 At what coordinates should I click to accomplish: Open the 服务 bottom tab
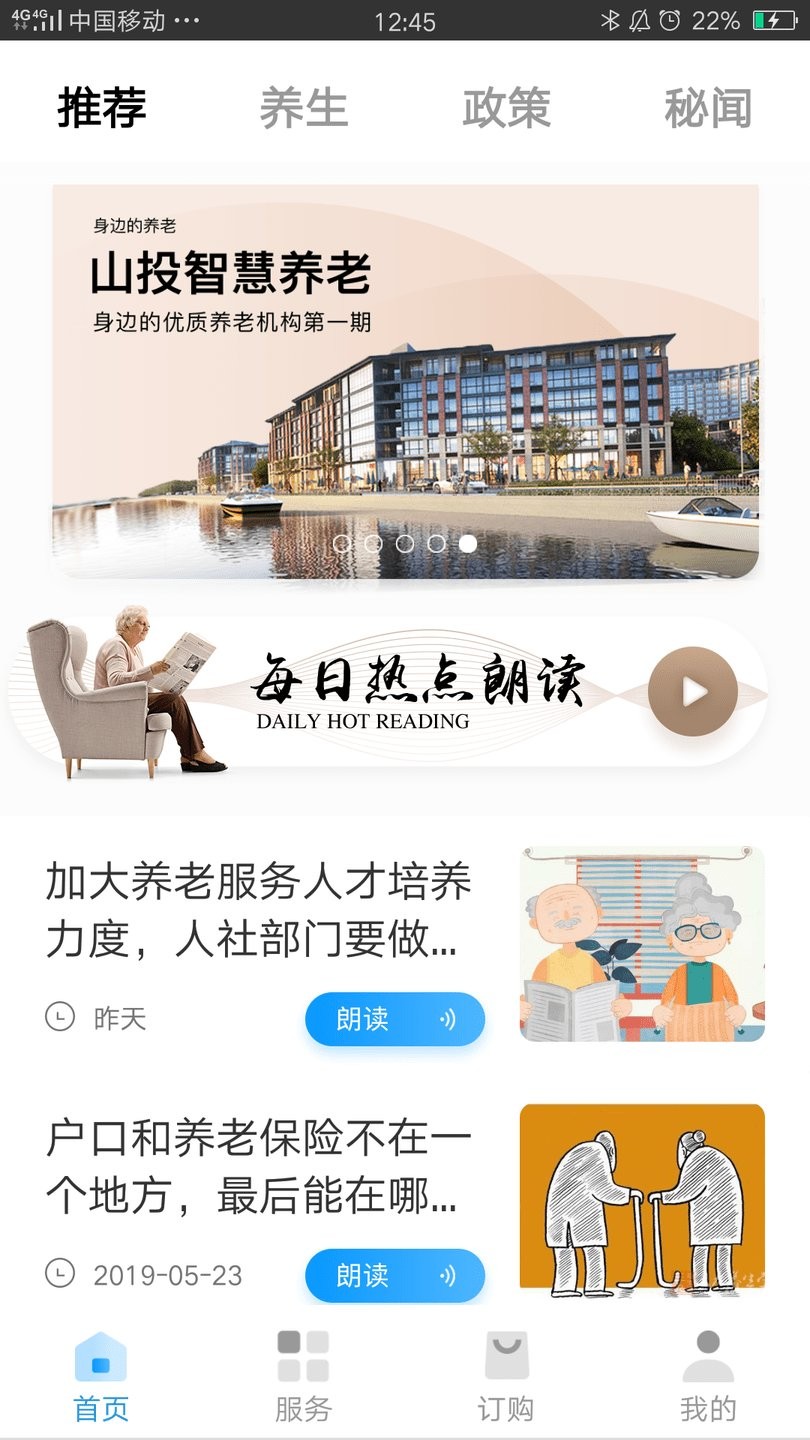coord(303,1376)
